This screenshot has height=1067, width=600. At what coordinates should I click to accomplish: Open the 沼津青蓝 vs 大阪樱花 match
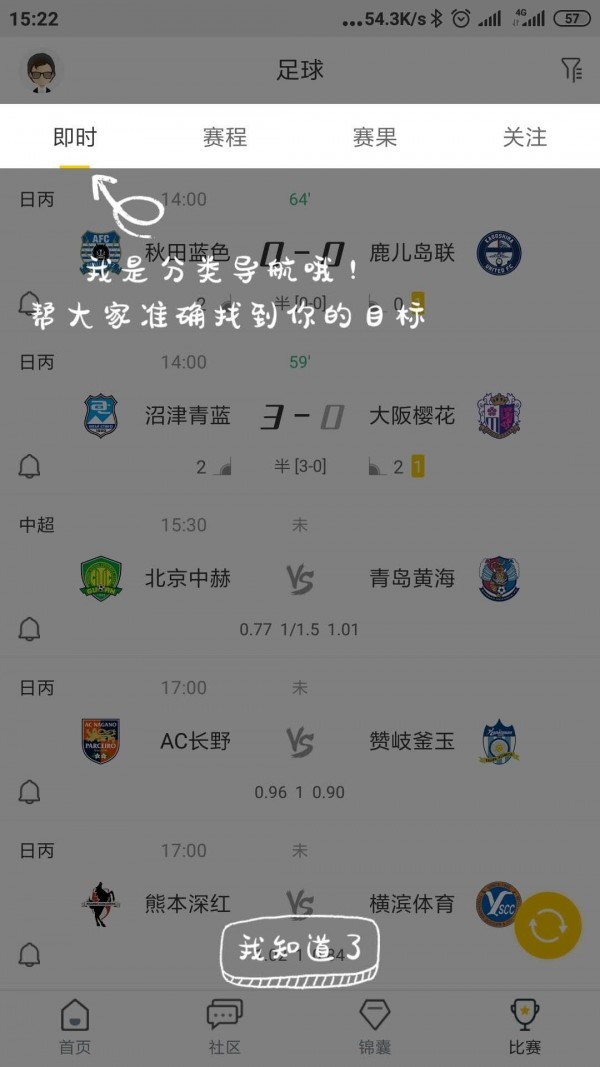click(300, 416)
